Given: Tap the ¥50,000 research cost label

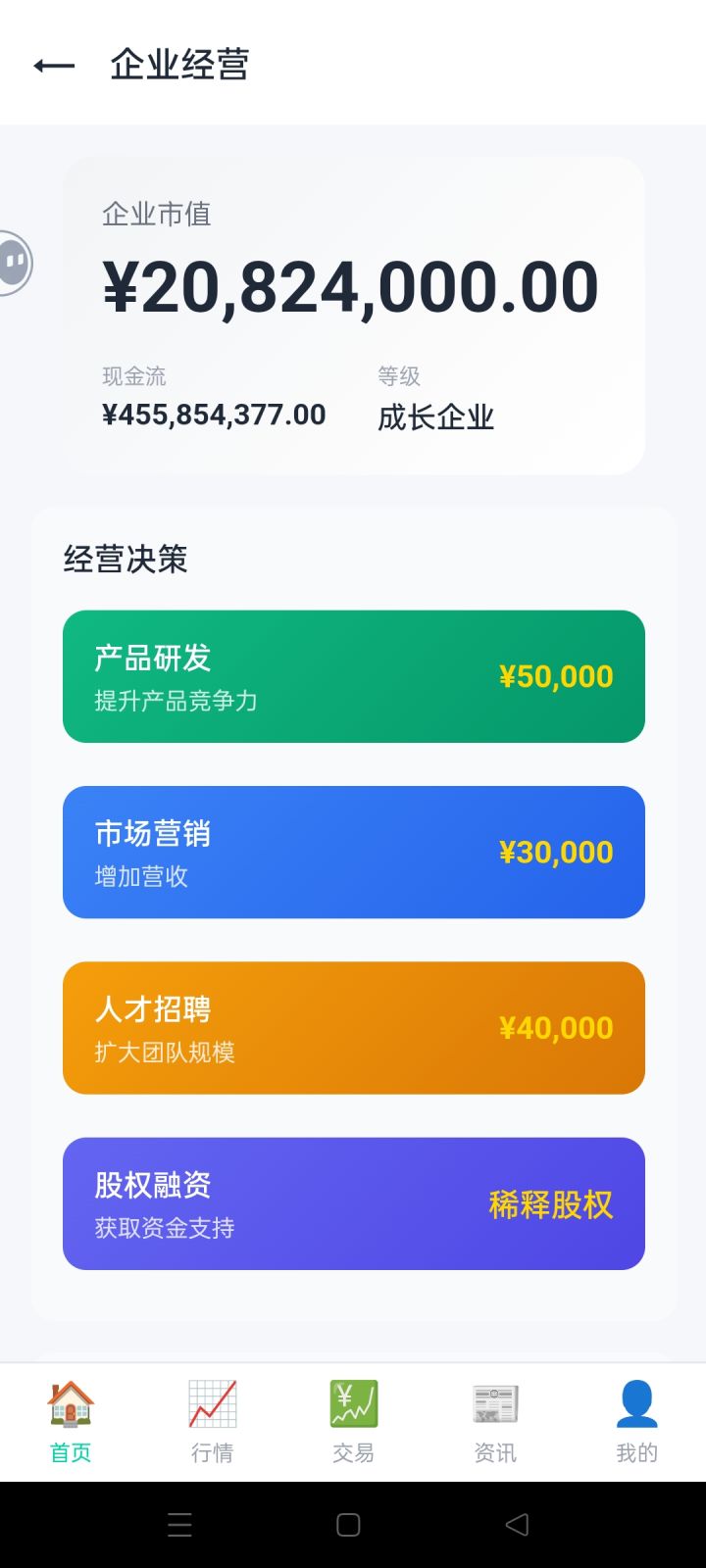Looking at the screenshot, I should coord(555,675).
